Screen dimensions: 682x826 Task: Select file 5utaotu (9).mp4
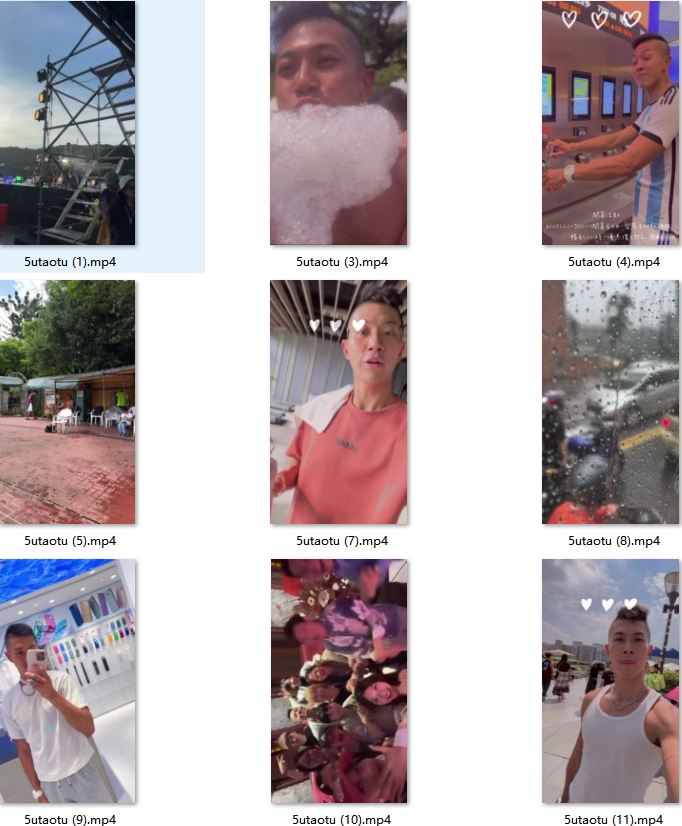point(68,681)
